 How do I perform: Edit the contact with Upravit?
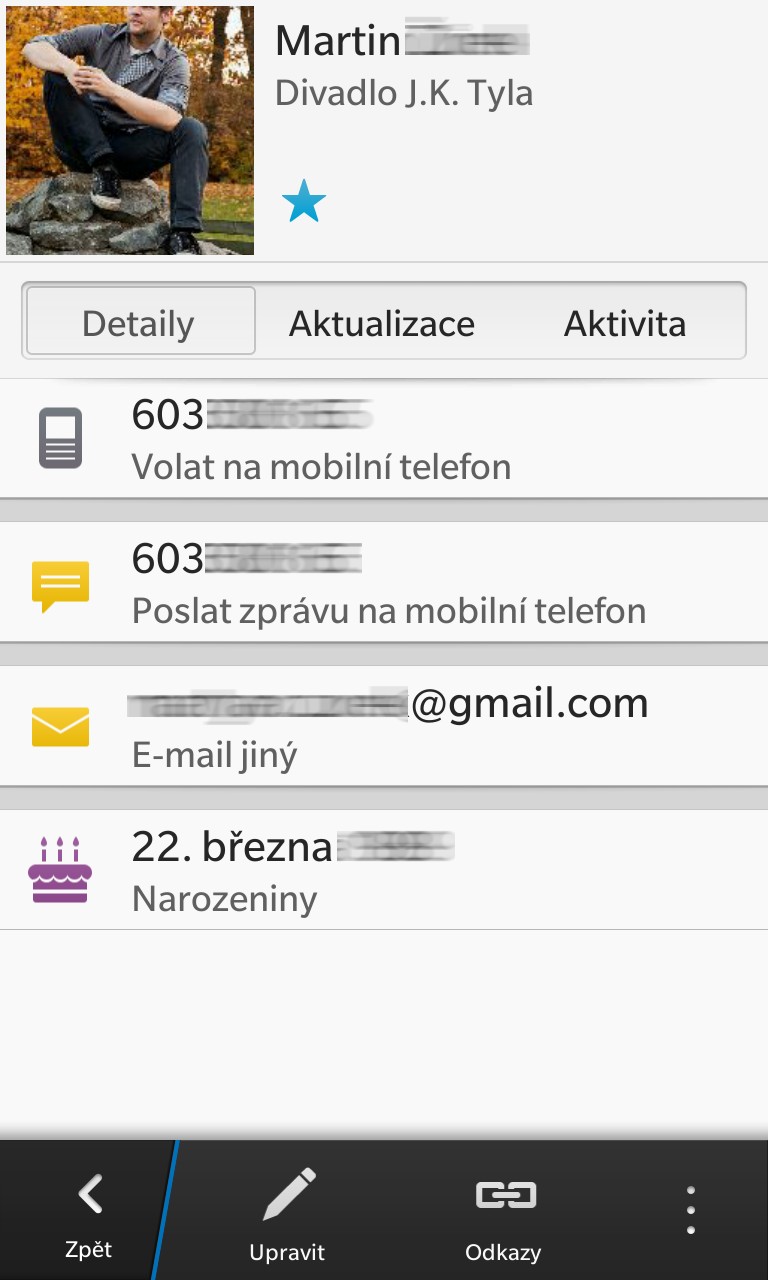288,1212
